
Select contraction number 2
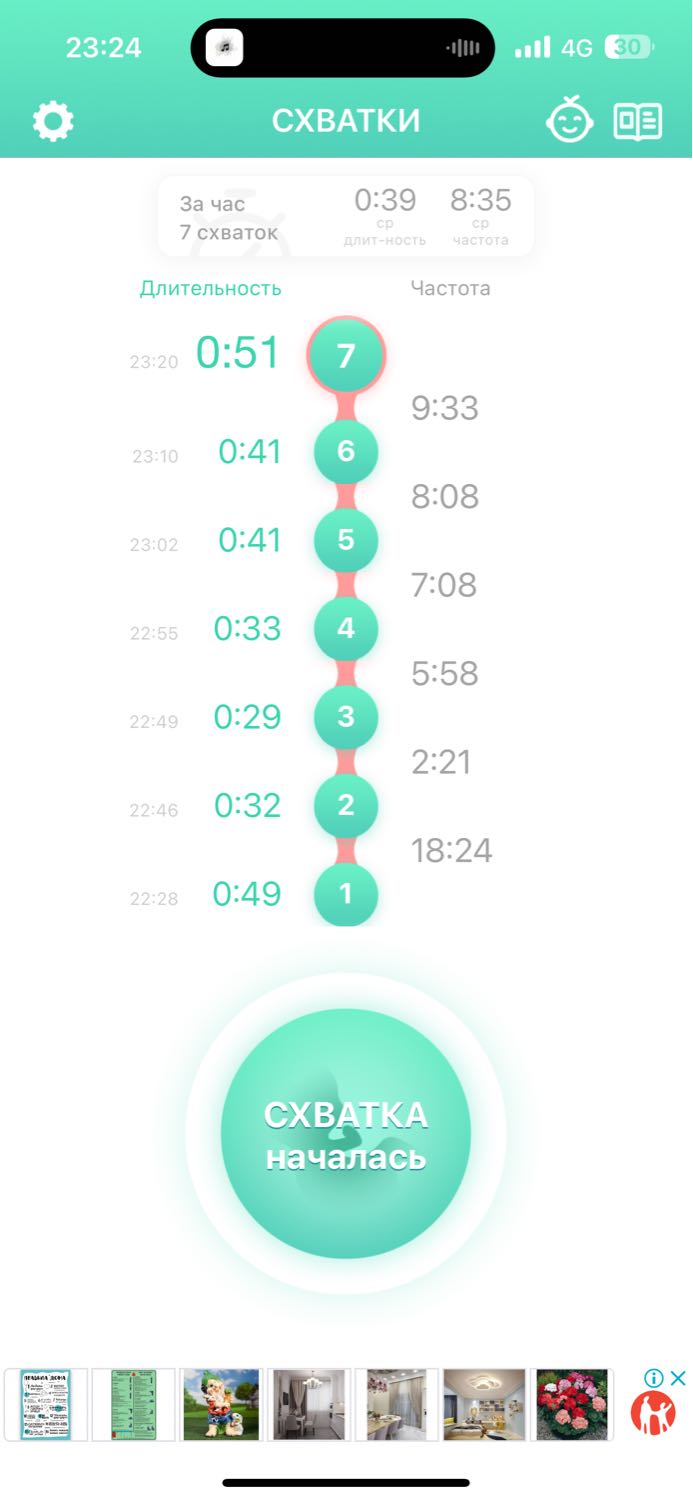click(346, 805)
